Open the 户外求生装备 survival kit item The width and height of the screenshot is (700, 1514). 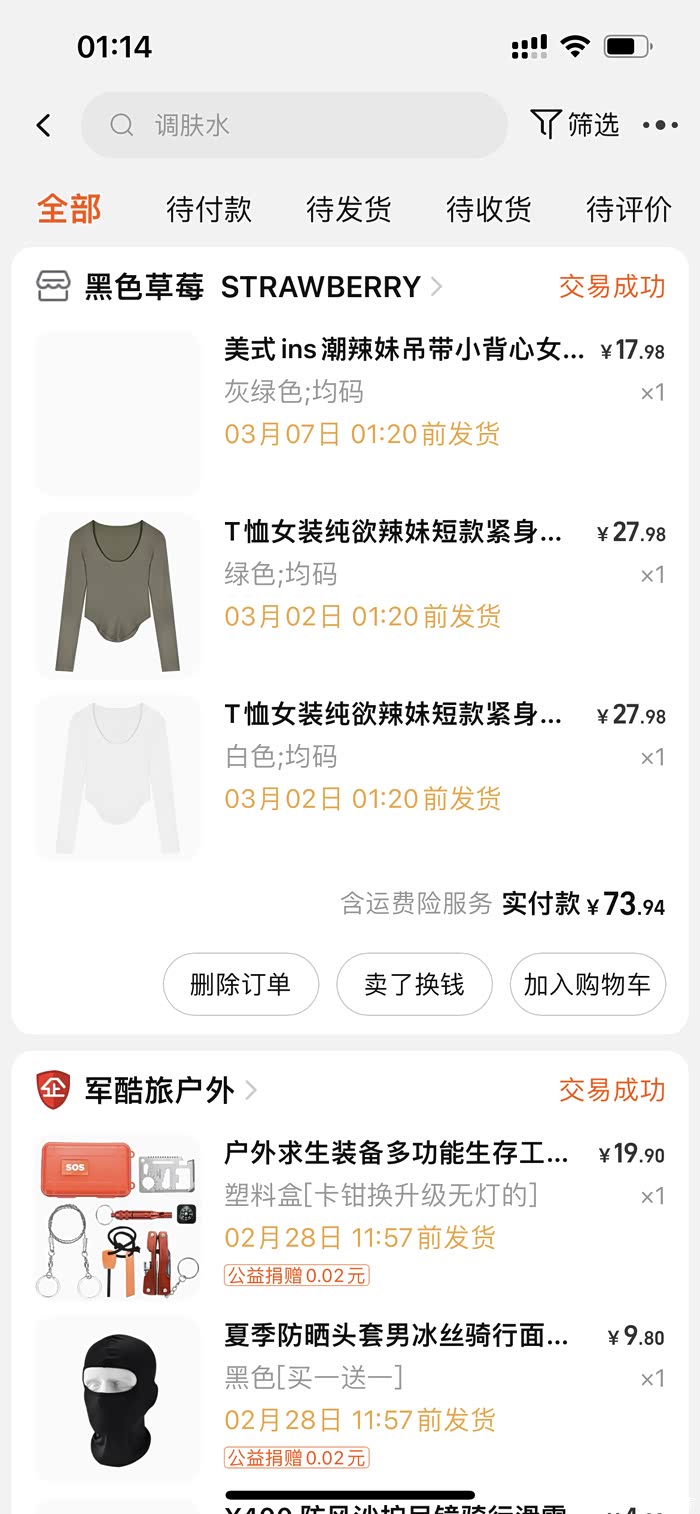[396, 1154]
